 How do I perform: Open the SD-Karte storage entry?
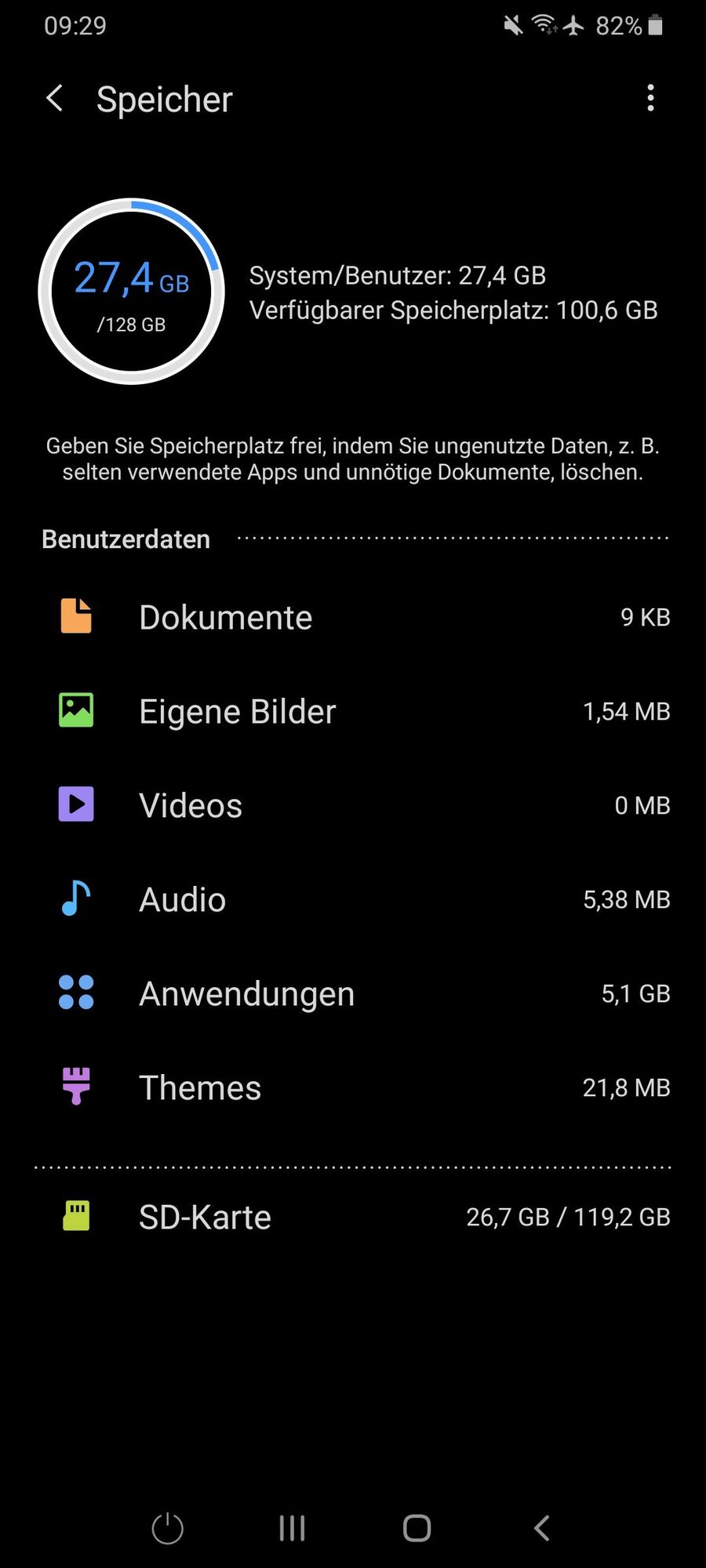click(x=353, y=1217)
